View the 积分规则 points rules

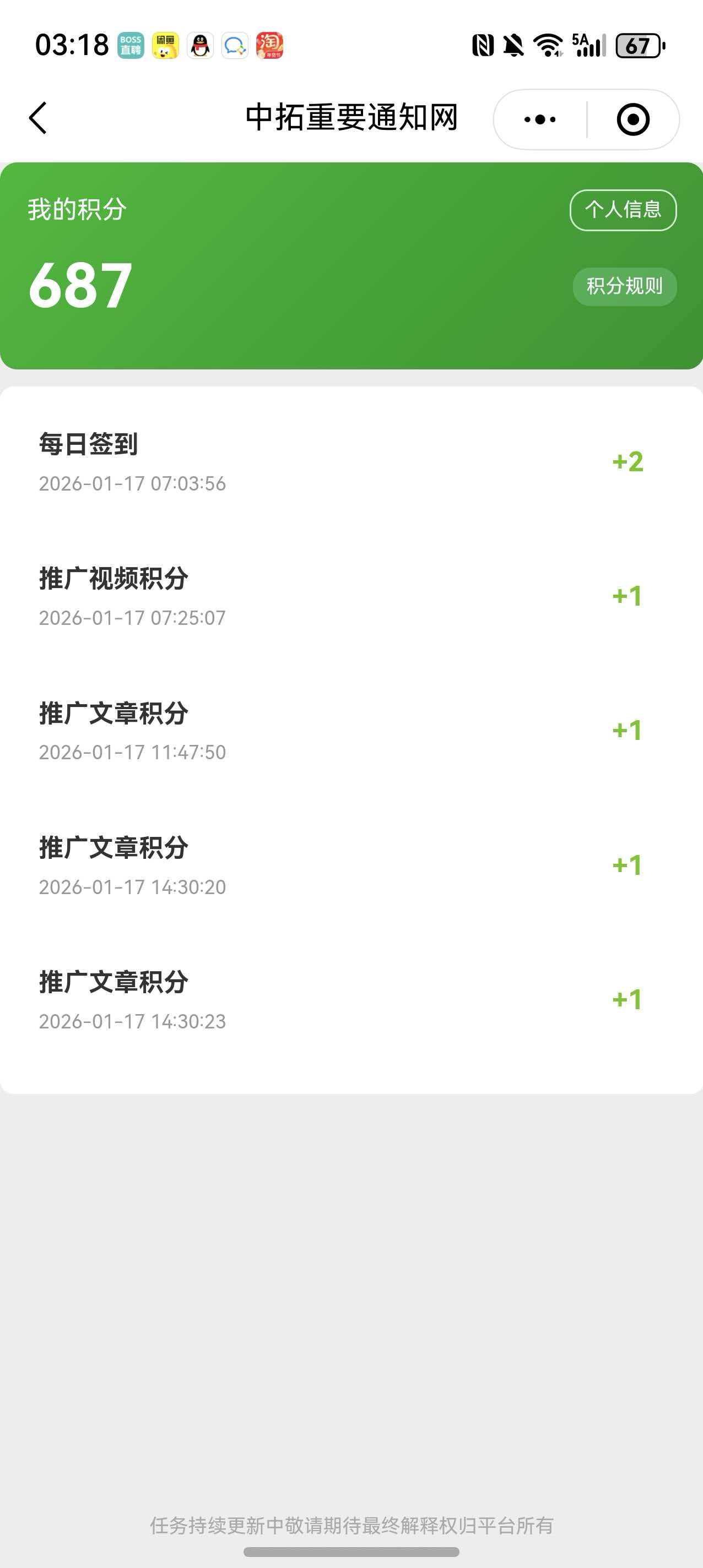(624, 286)
